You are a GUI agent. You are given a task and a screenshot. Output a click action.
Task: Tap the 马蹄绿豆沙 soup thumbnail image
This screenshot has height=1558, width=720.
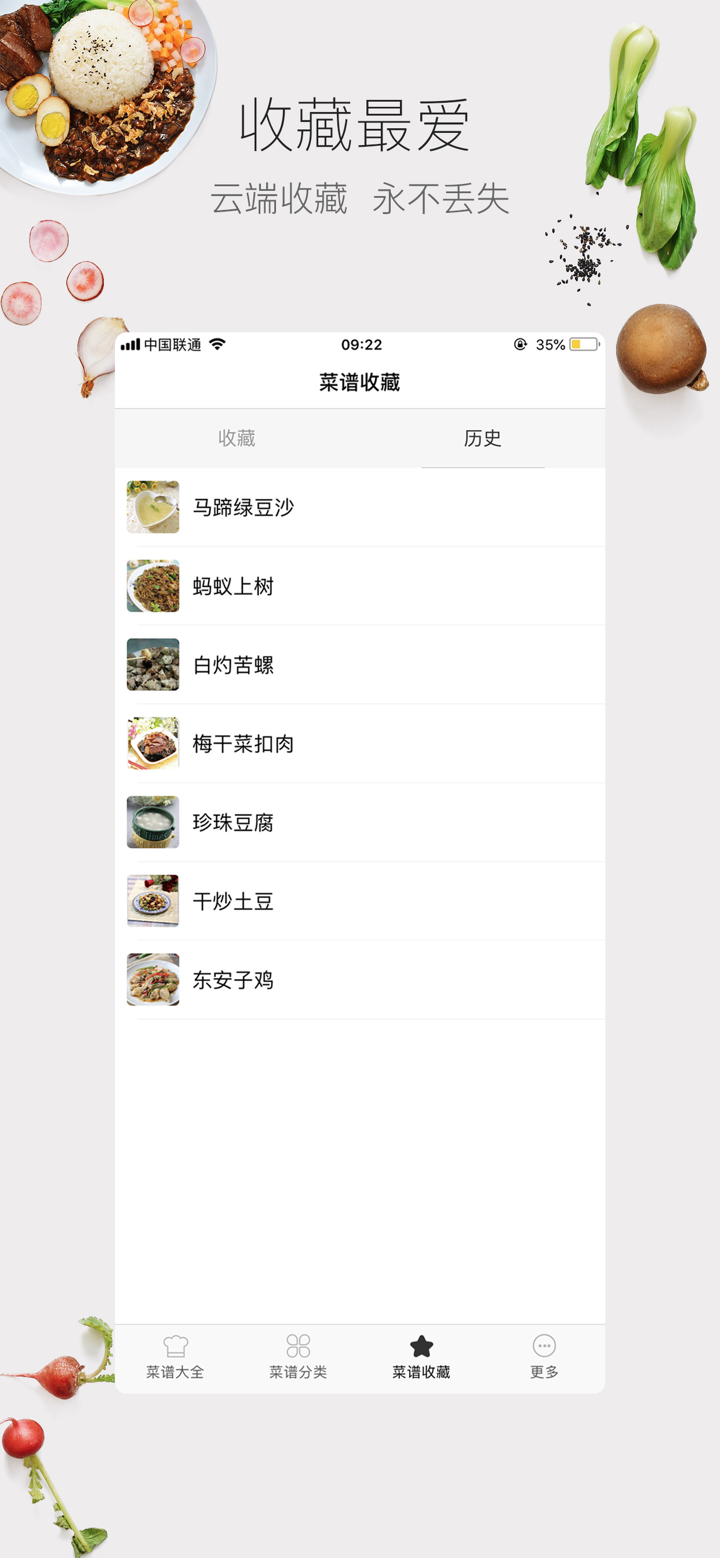point(152,507)
